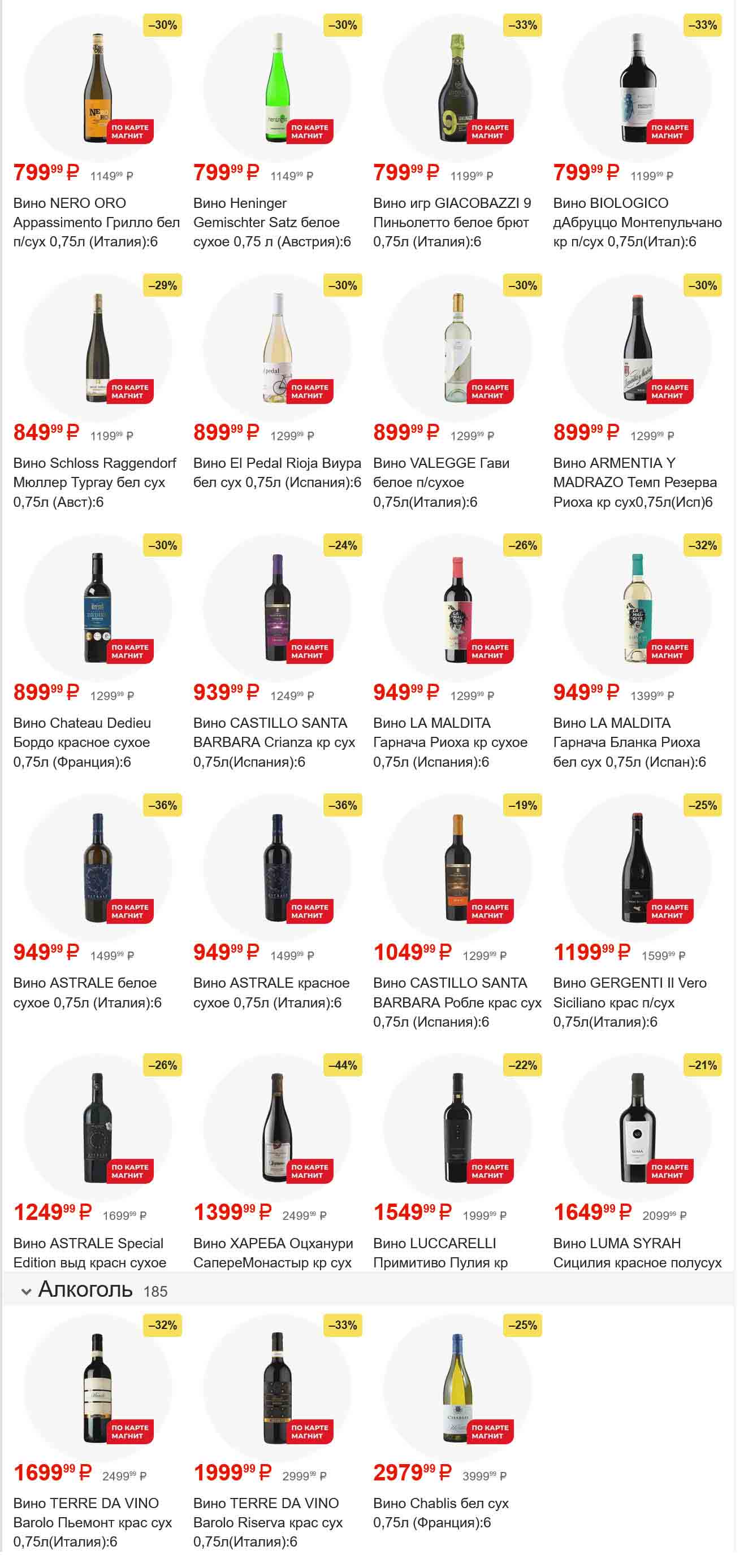View the El Pedal Rioja Виура wine

point(277,472)
